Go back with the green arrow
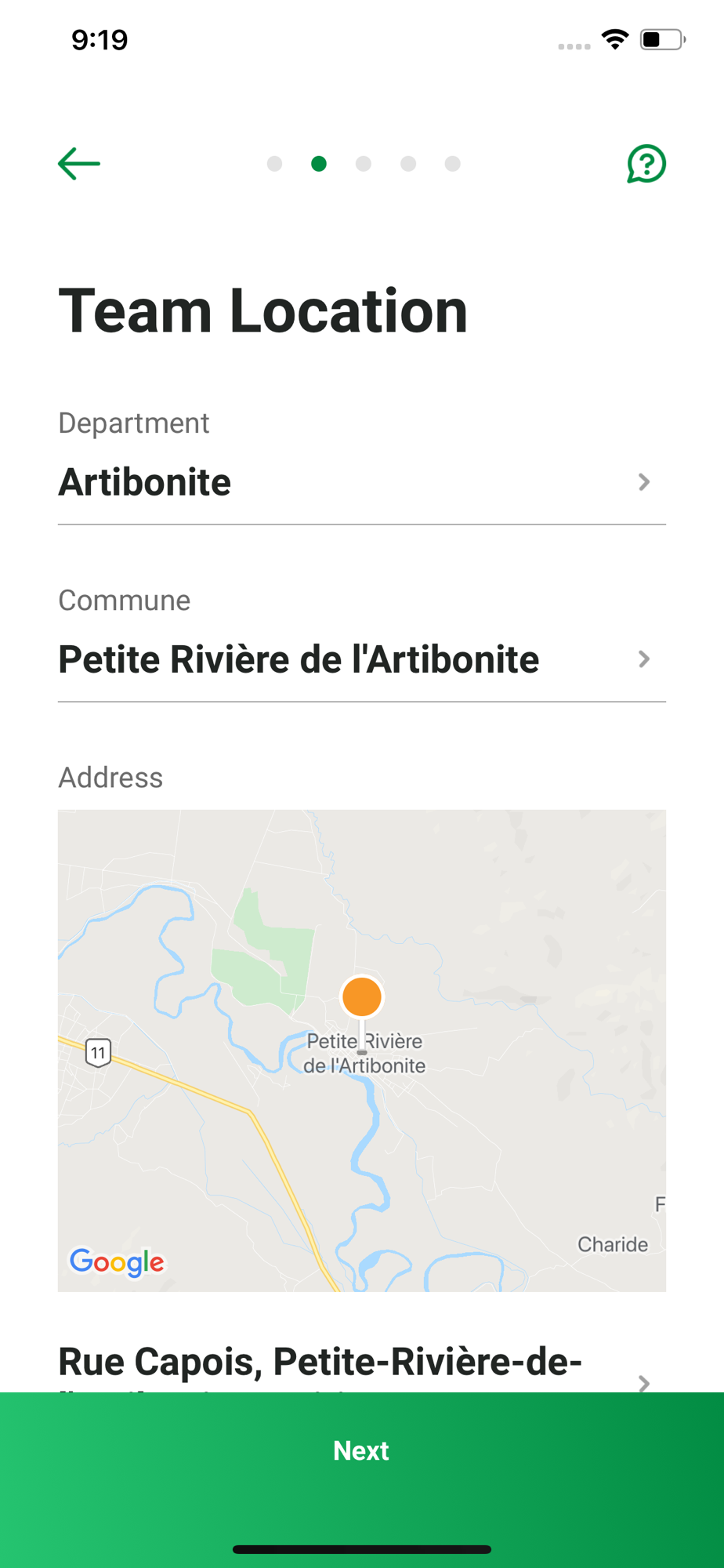The image size is (724, 1568). [79, 164]
